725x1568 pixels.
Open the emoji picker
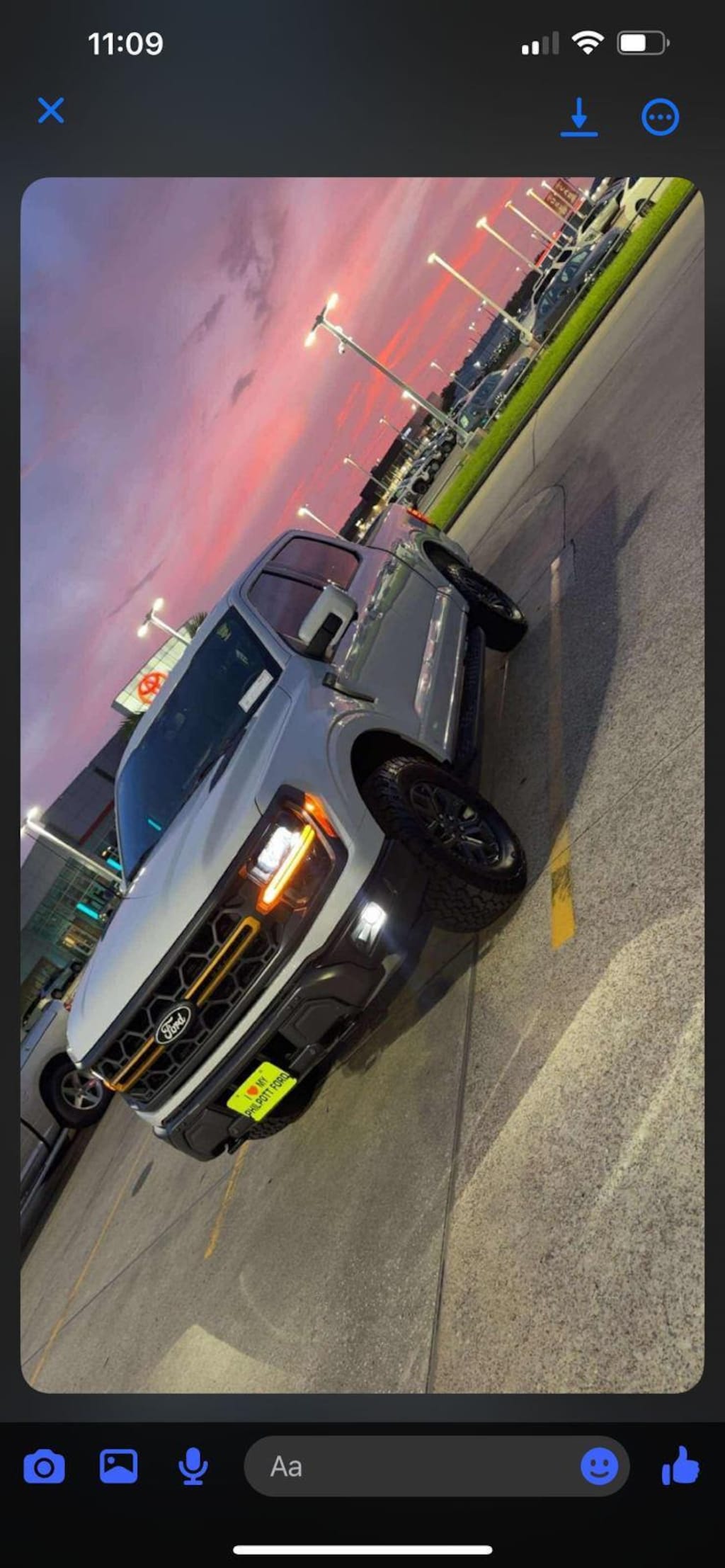(x=599, y=1466)
